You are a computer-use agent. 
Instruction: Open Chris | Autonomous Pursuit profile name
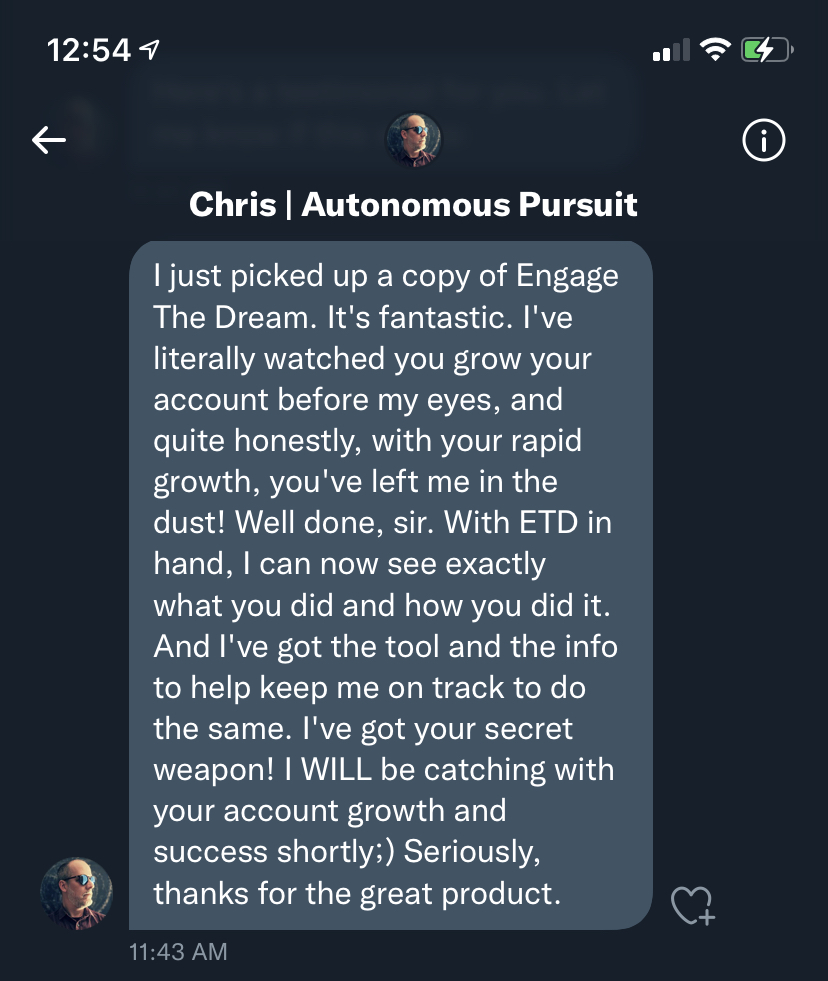(x=413, y=205)
